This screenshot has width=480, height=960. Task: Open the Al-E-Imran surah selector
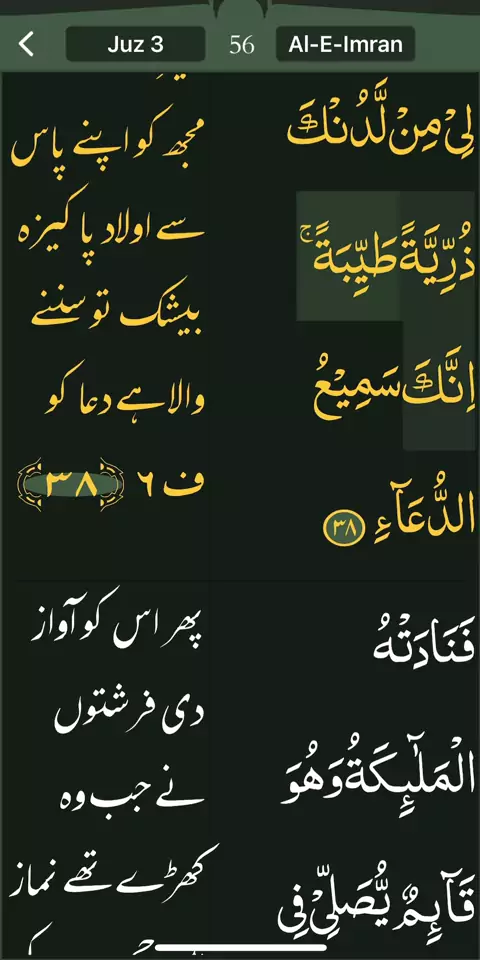point(345,44)
